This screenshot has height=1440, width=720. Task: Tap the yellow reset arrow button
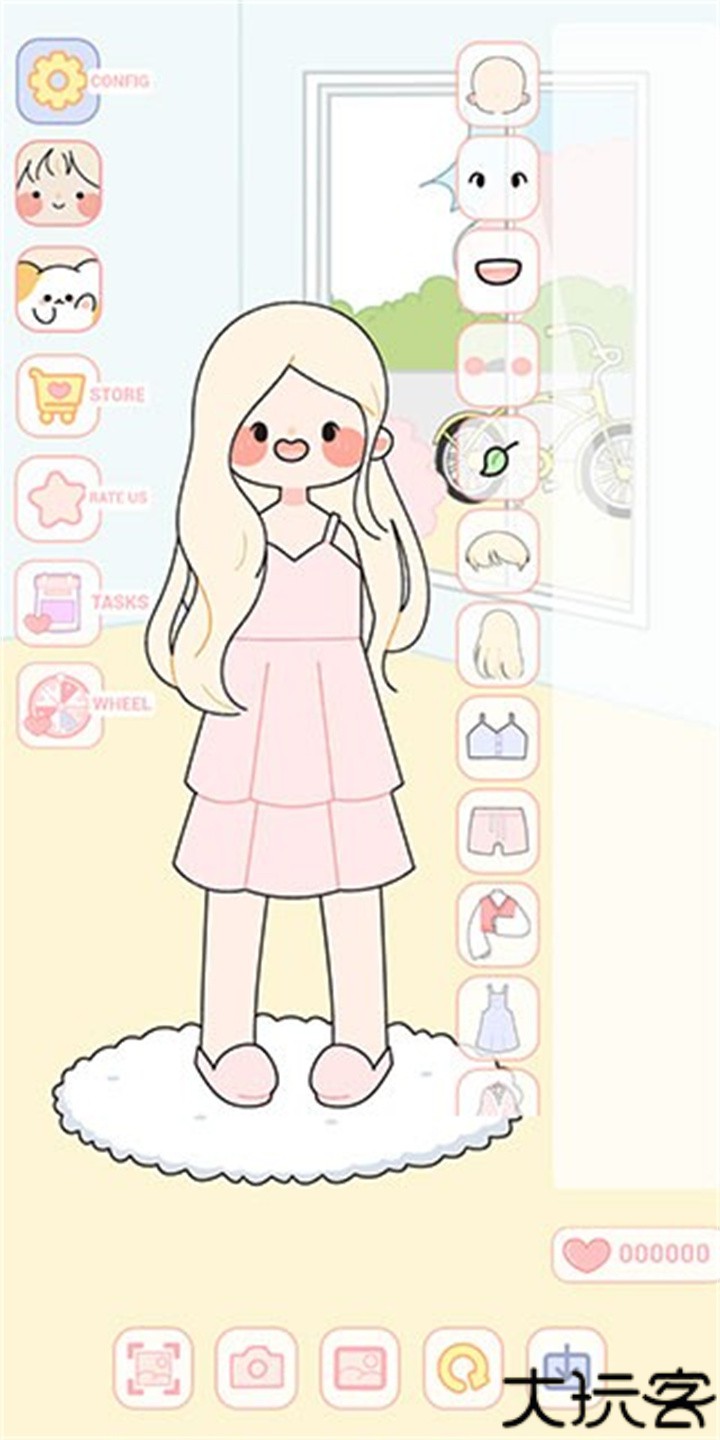463,1368
